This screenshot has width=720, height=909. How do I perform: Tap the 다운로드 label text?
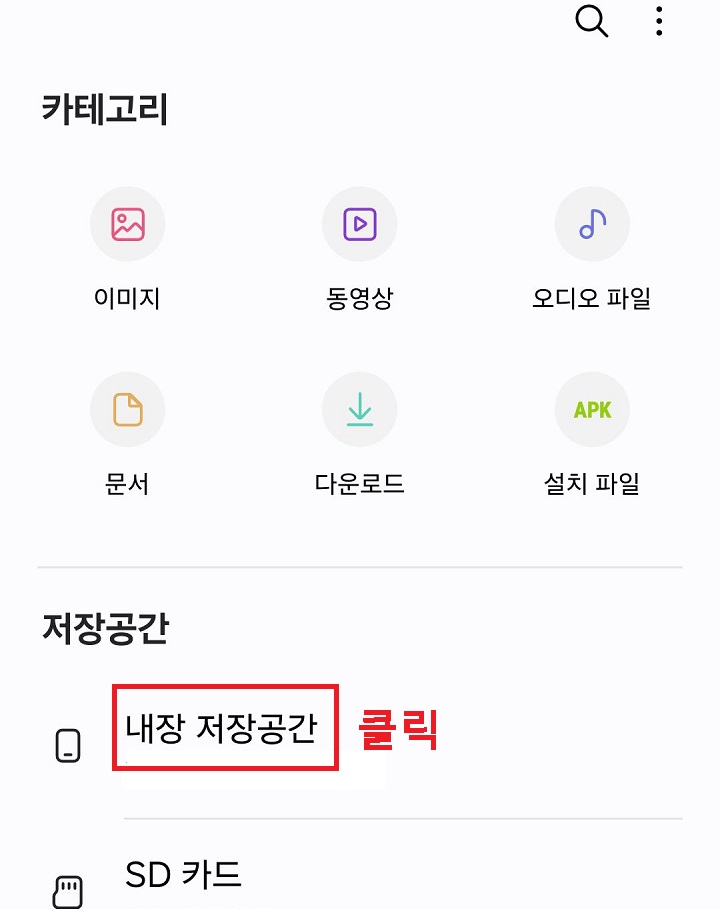pyautogui.click(x=360, y=483)
